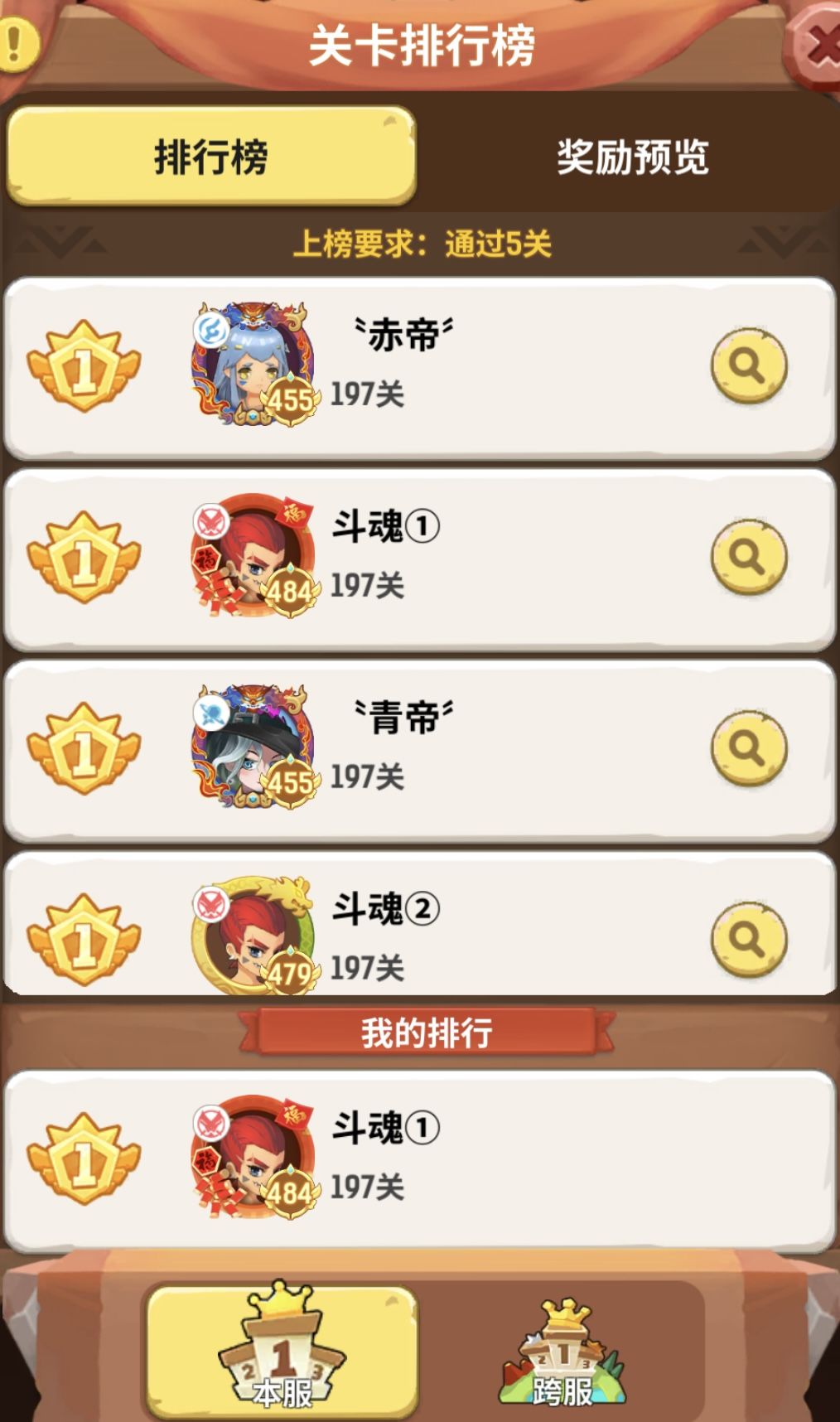Image resolution: width=840 pixels, height=1422 pixels.
Task: Select the 本服 leaderboard button
Action: pyautogui.click(x=282, y=1359)
